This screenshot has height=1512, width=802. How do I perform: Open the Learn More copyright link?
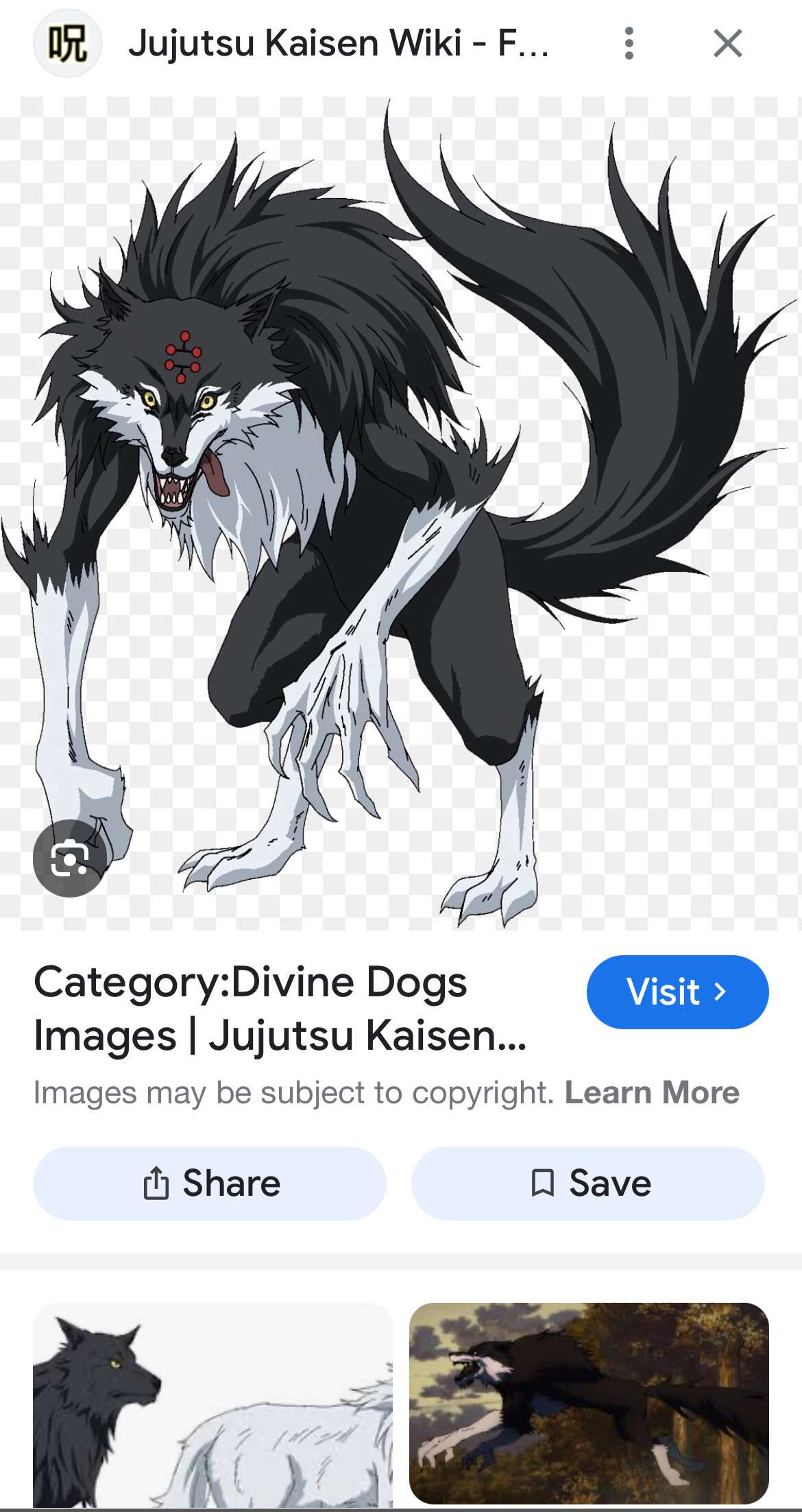(652, 1092)
